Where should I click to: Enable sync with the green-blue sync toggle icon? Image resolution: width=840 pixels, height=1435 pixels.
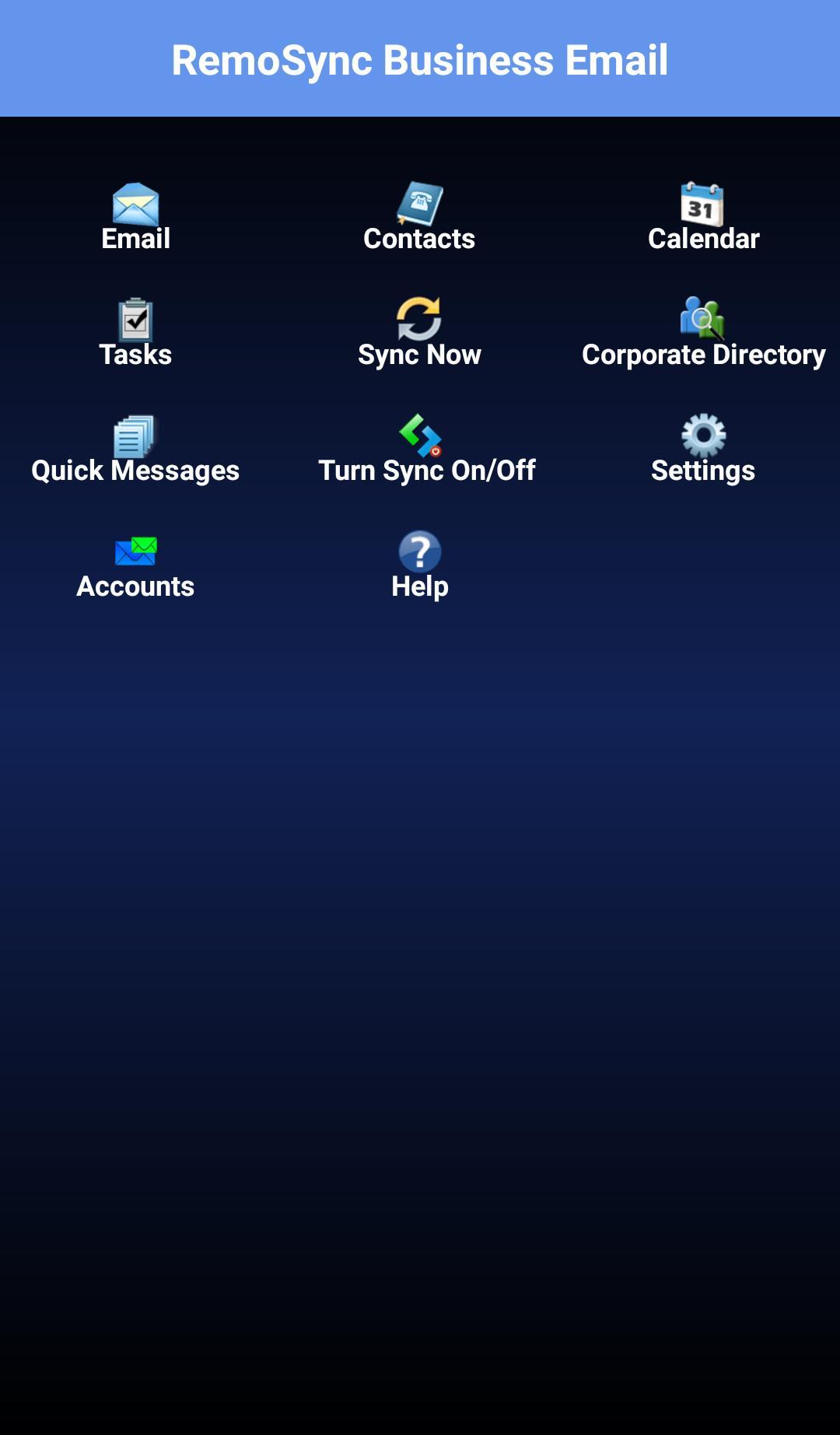click(419, 436)
